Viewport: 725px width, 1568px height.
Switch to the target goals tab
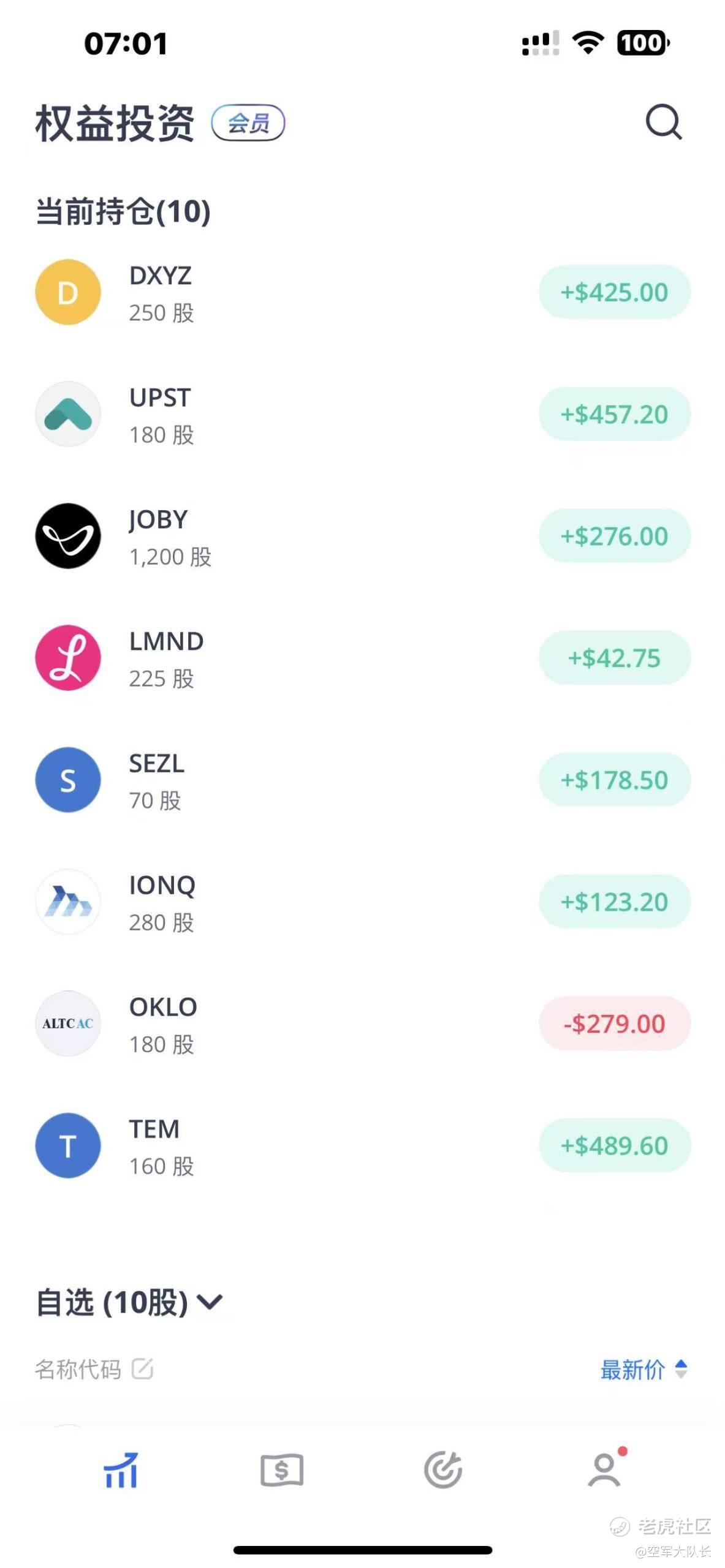click(443, 1470)
